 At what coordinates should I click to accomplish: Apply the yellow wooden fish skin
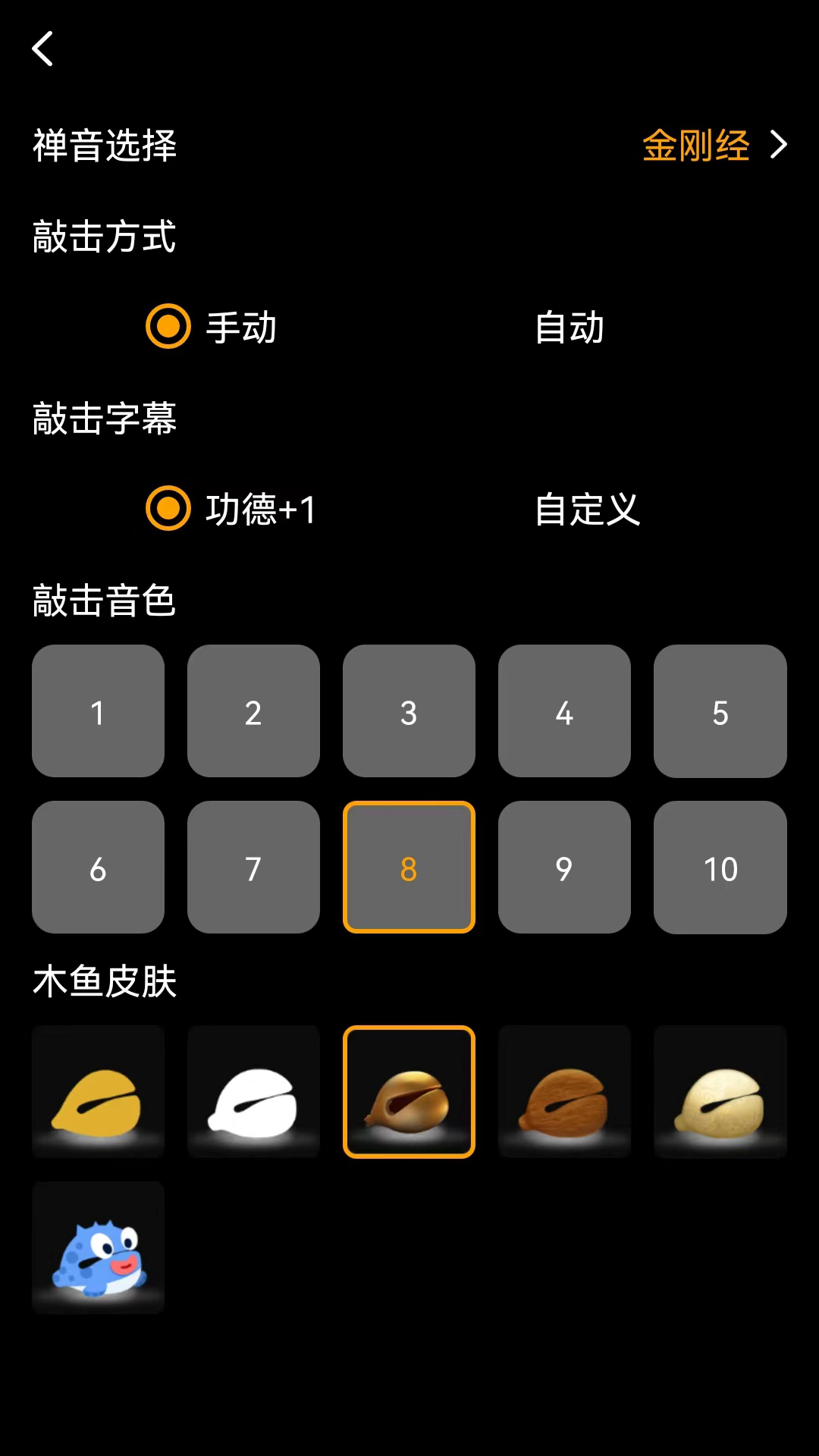(98, 1092)
